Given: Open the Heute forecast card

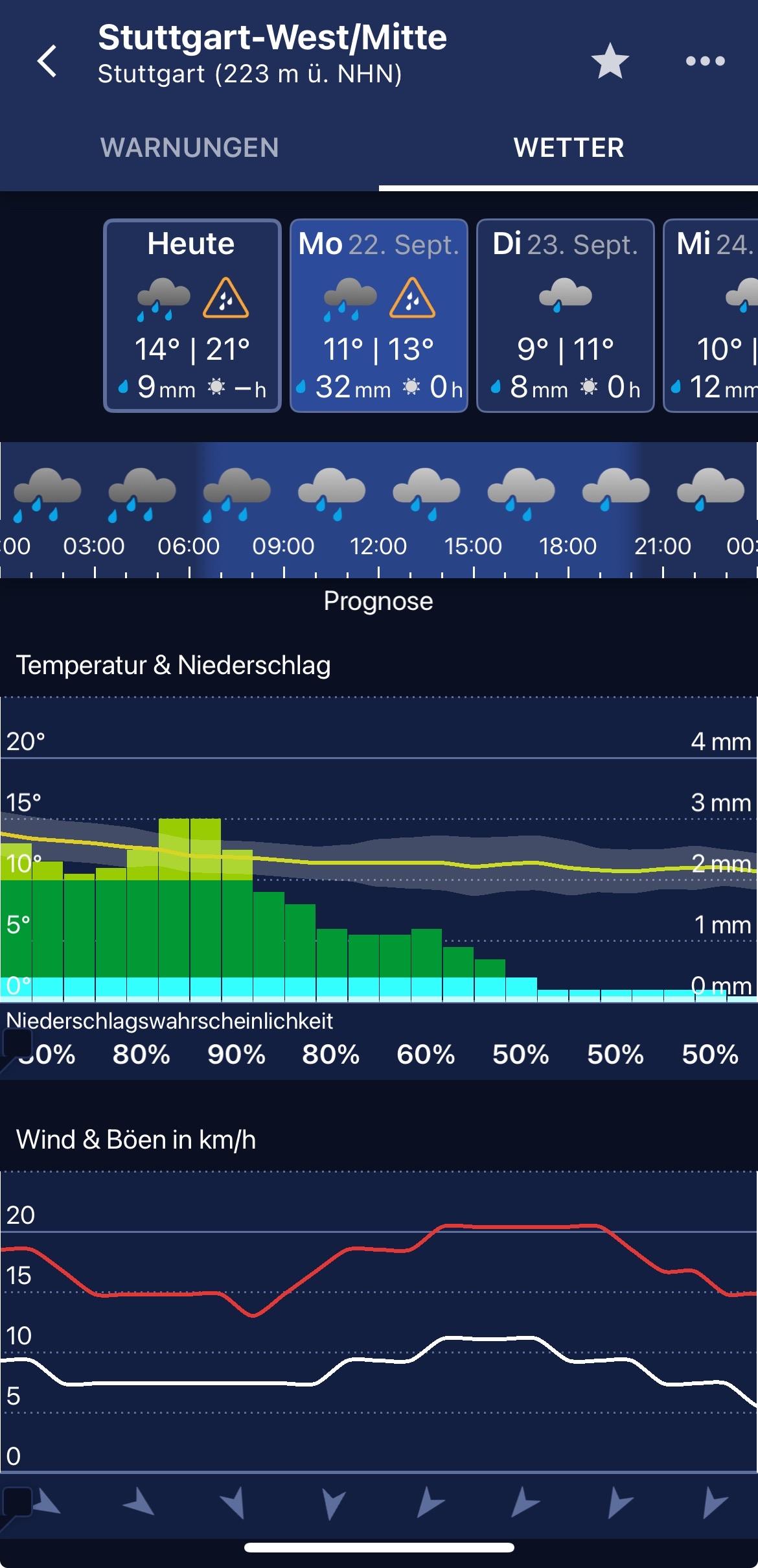Looking at the screenshot, I should click(x=192, y=316).
